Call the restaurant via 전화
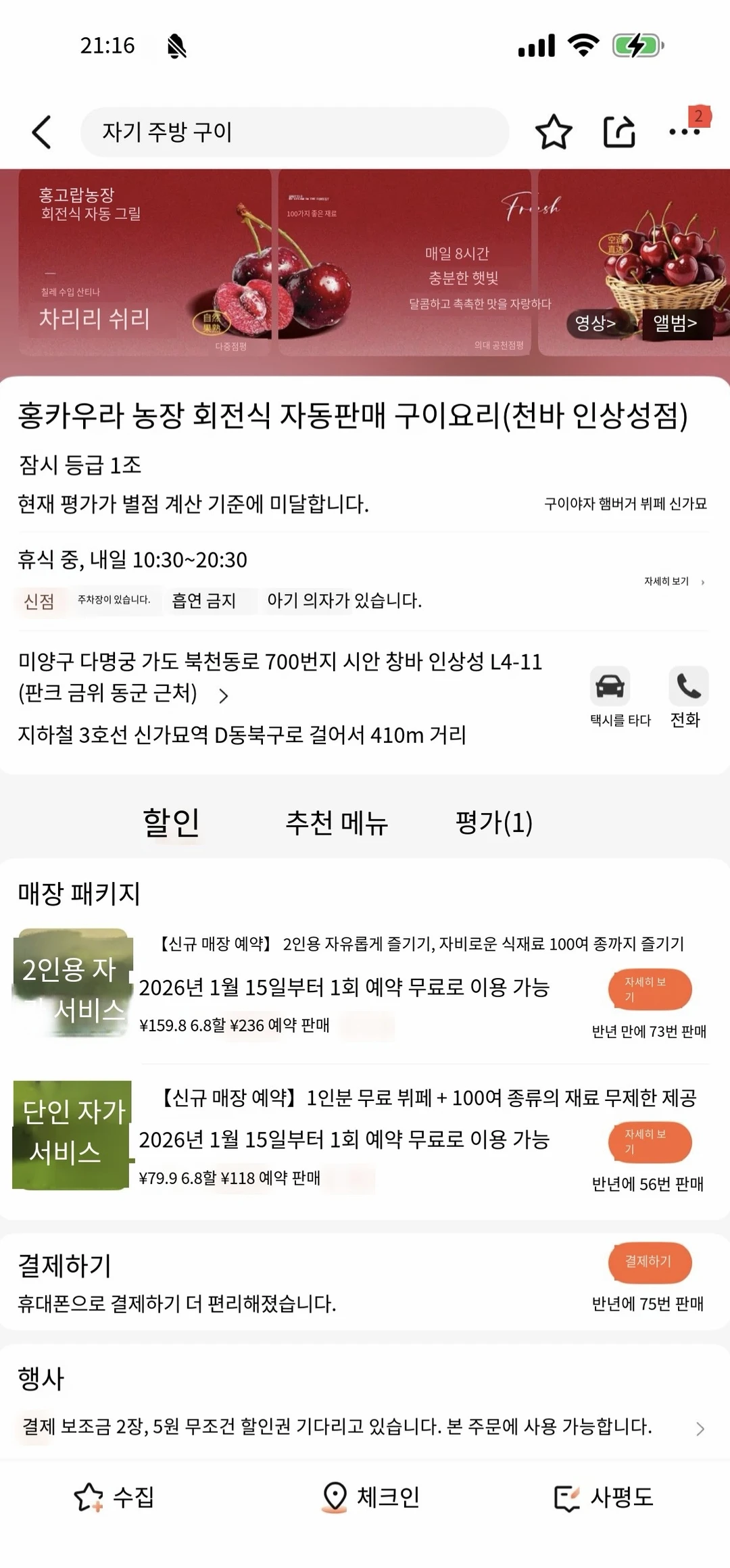This screenshot has height=1568, width=730. 687,697
